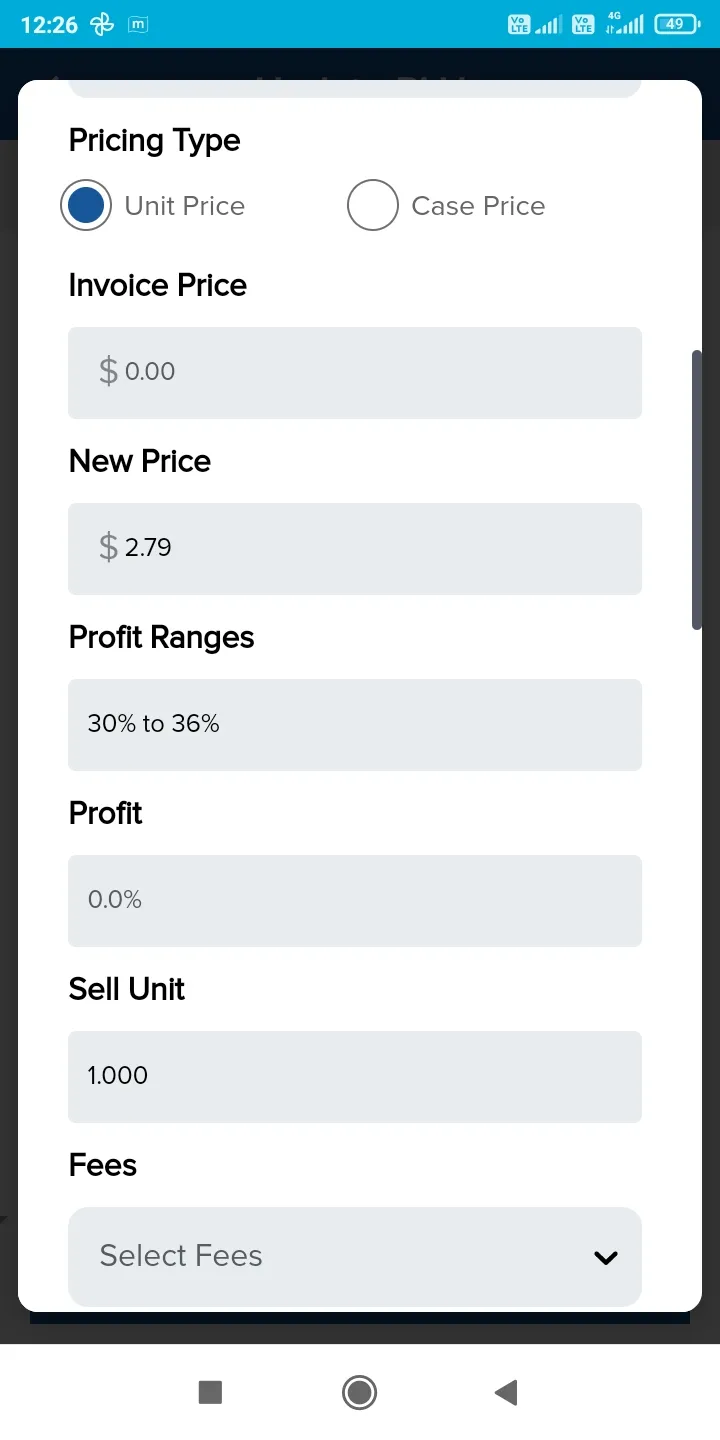Tap the Sell Unit field showing 1.000
The image size is (720, 1440).
[x=355, y=1076]
